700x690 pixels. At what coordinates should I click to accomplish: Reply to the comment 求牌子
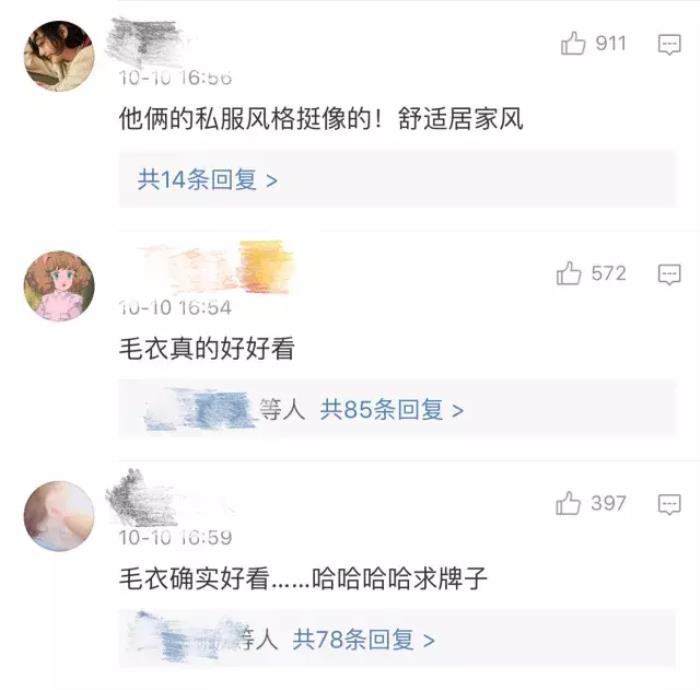pyautogui.click(x=669, y=503)
